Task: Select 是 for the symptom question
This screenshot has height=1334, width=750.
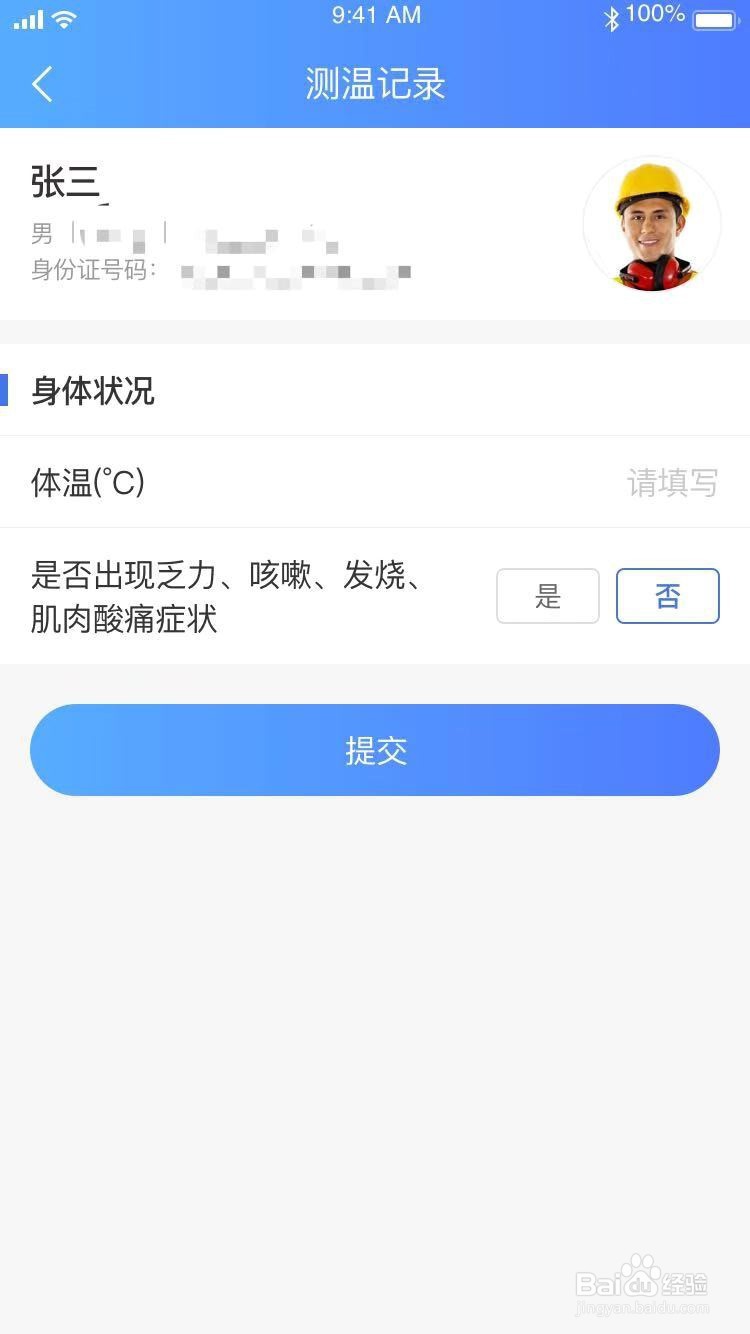Action: tap(548, 596)
